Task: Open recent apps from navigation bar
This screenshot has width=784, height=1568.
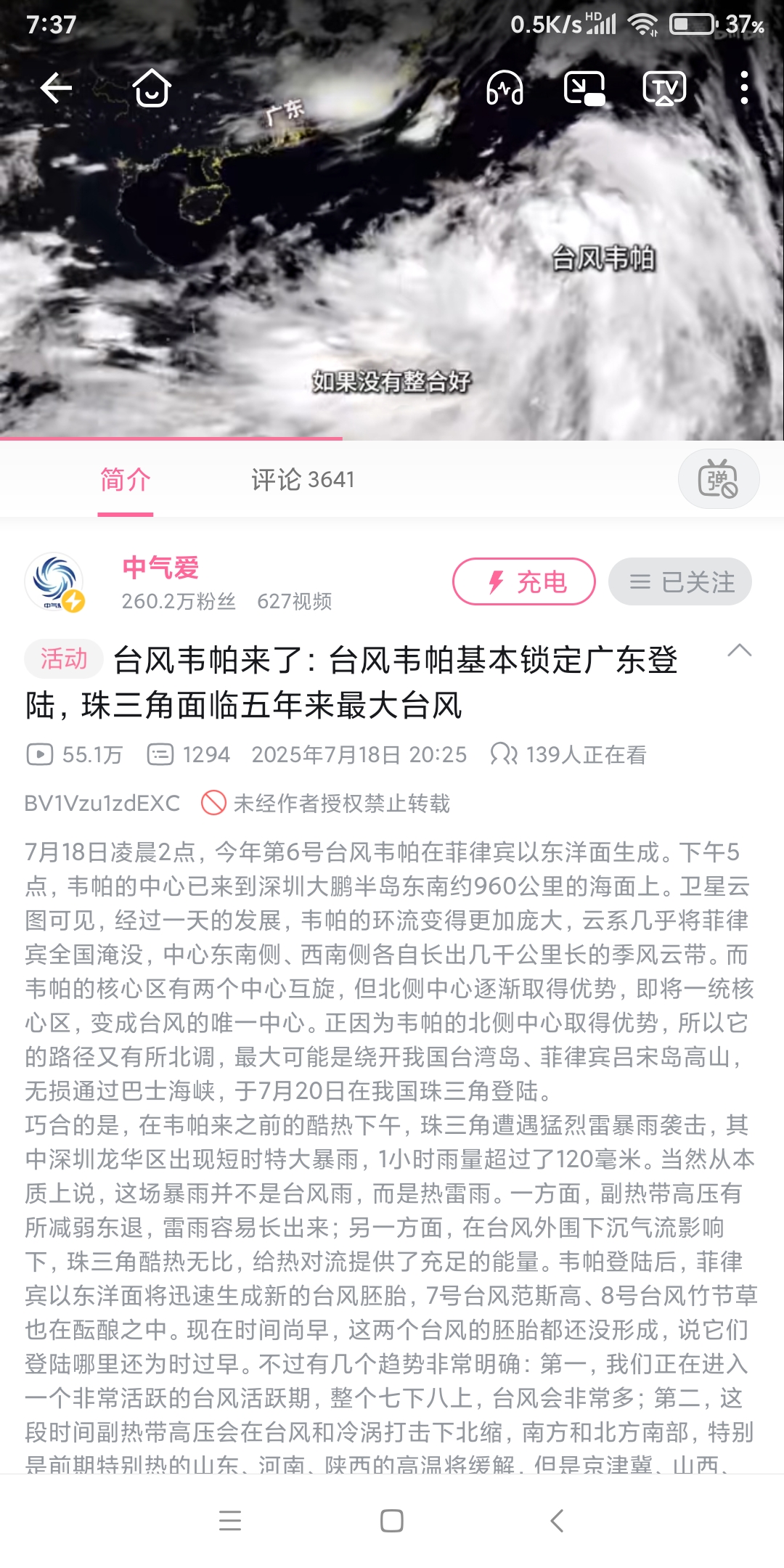Action: click(229, 1520)
